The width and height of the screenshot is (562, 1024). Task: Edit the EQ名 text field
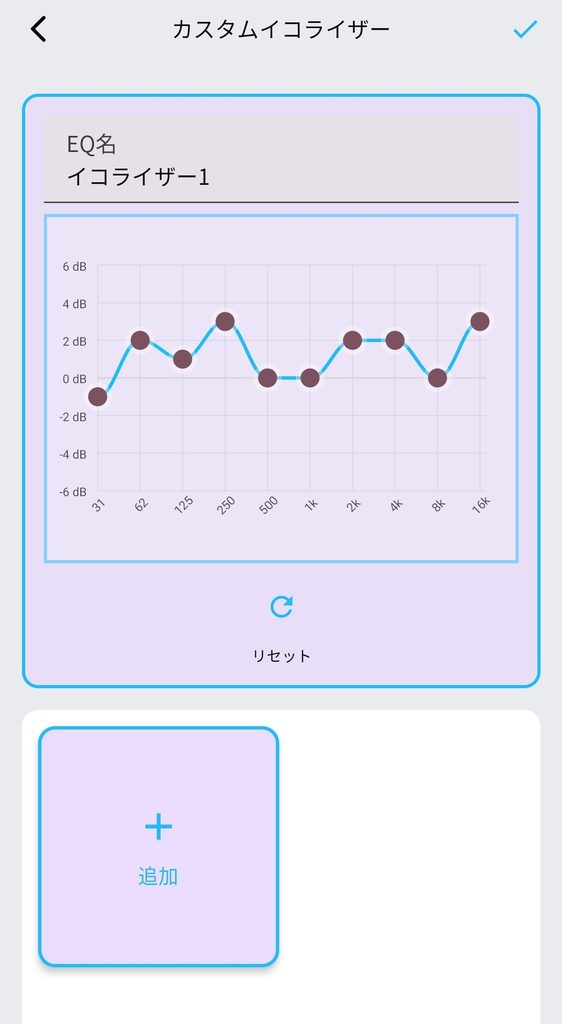(281, 160)
